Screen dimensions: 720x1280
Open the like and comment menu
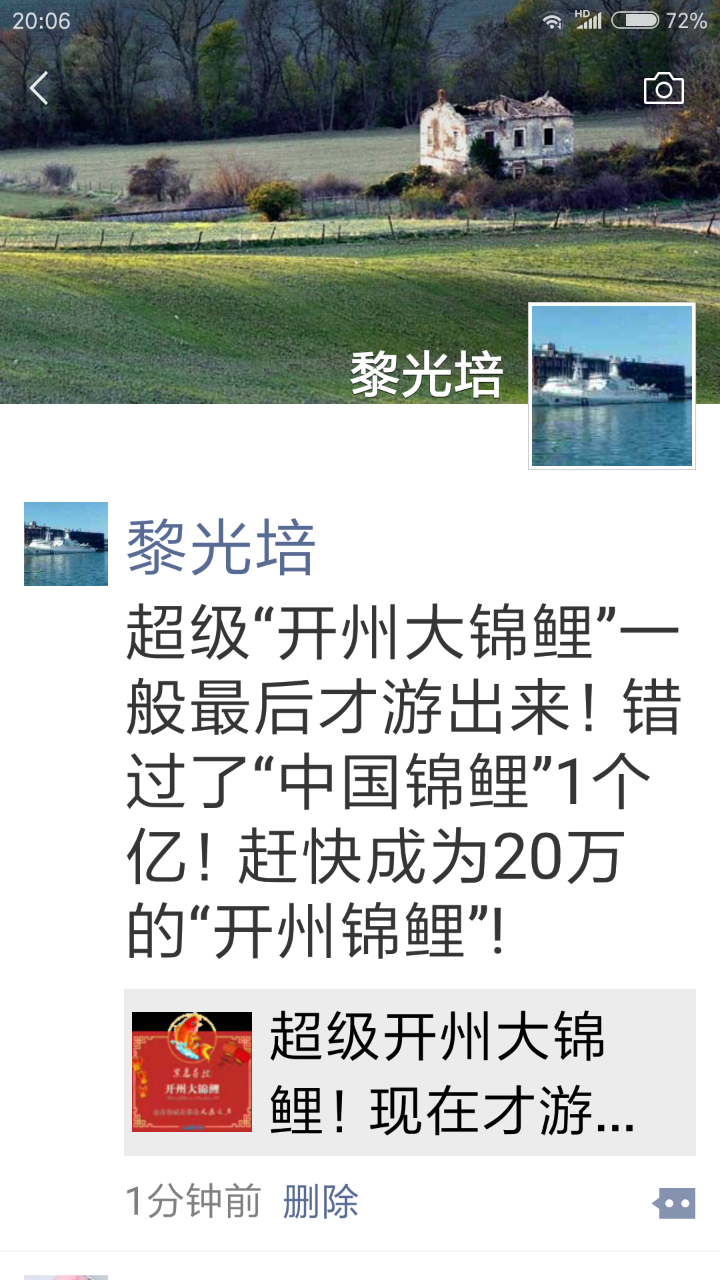(673, 1203)
